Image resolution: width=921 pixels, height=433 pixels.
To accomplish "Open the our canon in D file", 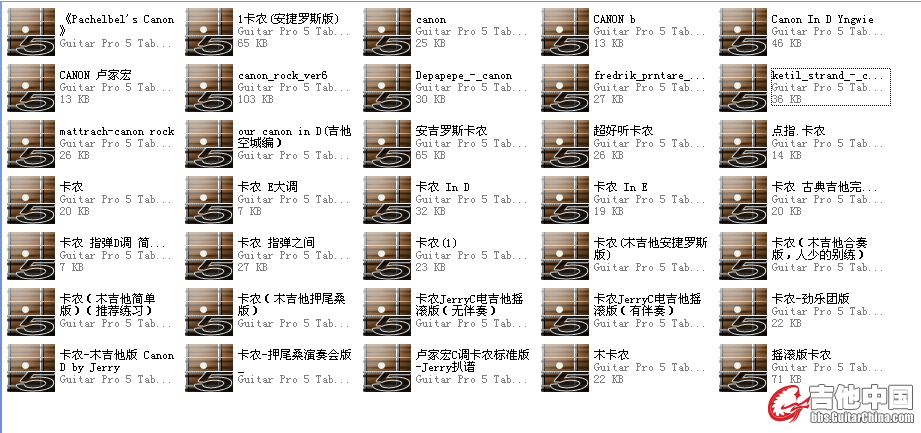I will [x=209, y=144].
